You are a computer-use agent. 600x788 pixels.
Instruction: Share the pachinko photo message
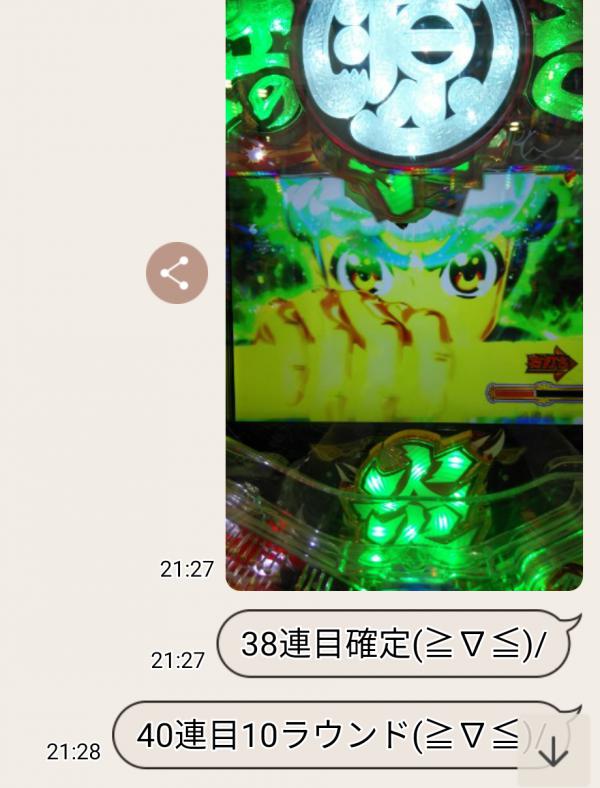[x=177, y=273]
